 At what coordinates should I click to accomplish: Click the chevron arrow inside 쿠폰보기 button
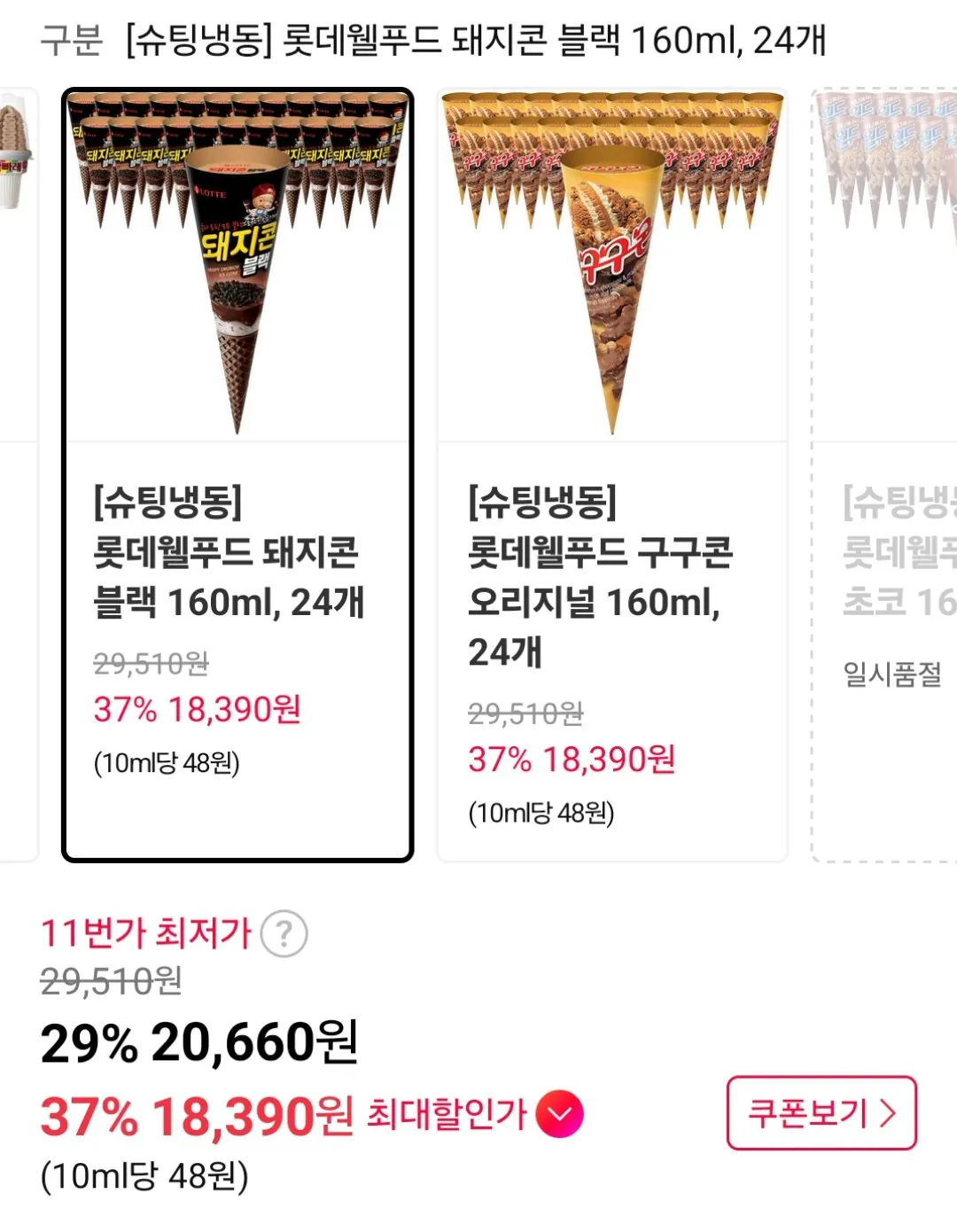pos(889,1115)
